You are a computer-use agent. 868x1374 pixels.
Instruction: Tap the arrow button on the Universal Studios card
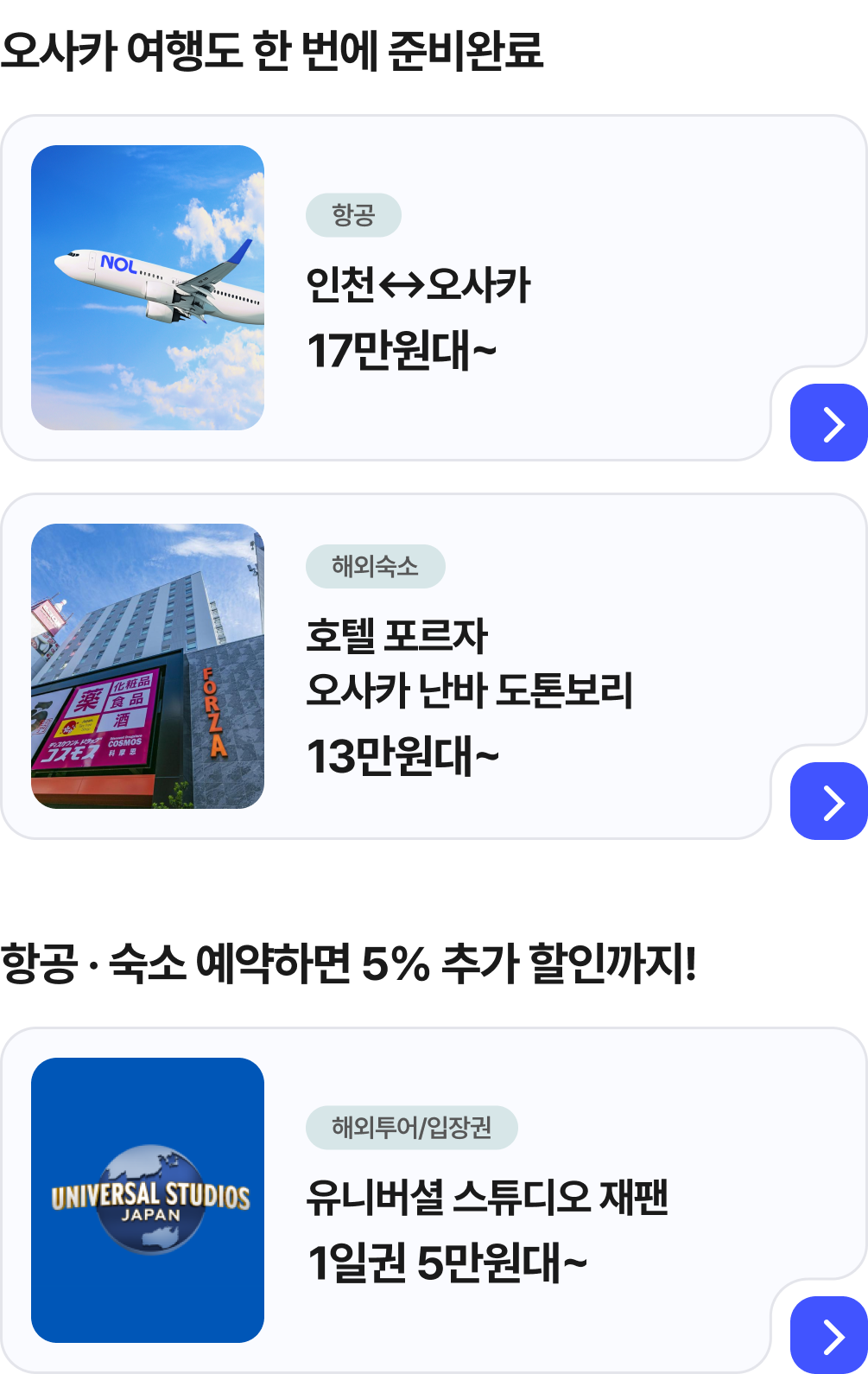click(x=828, y=1334)
